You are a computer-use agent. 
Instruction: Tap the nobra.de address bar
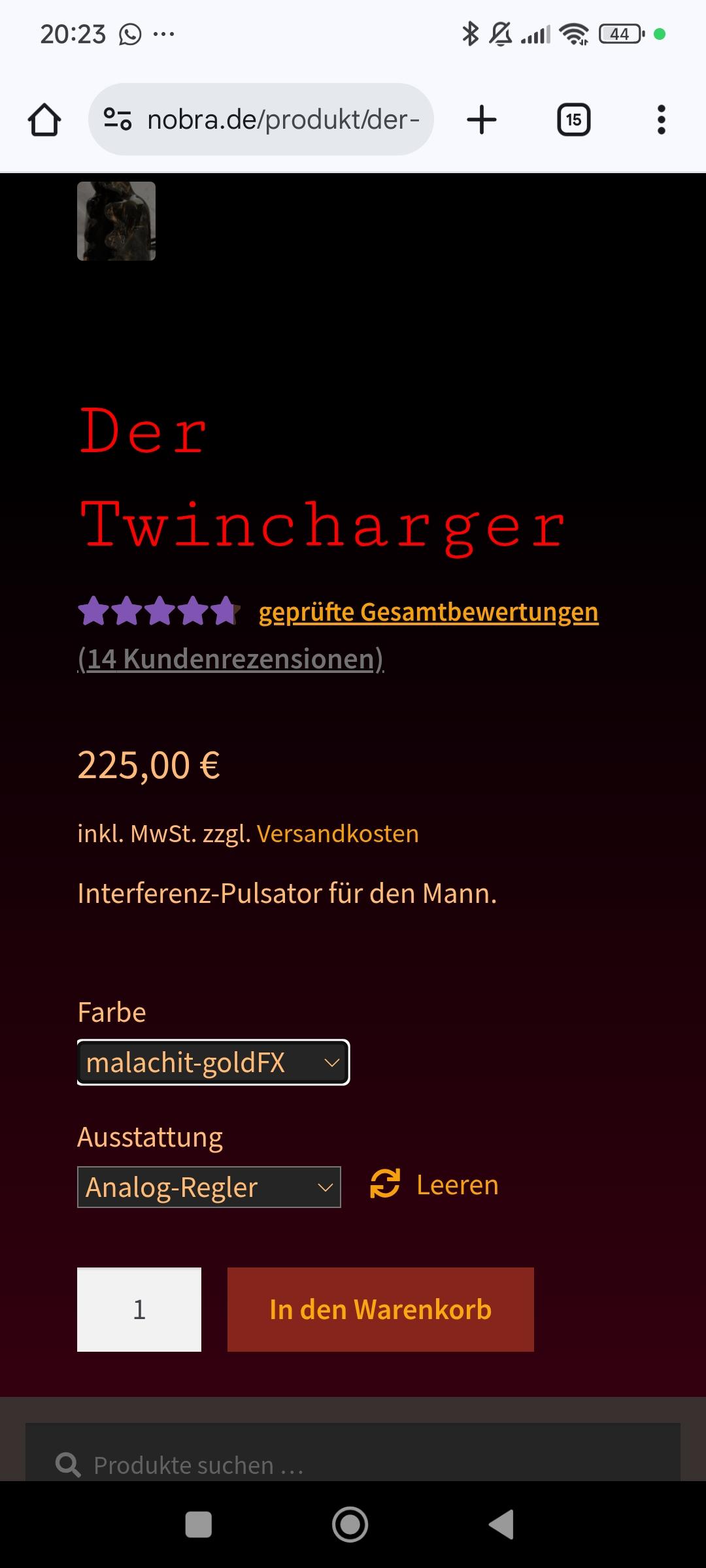(261, 120)
